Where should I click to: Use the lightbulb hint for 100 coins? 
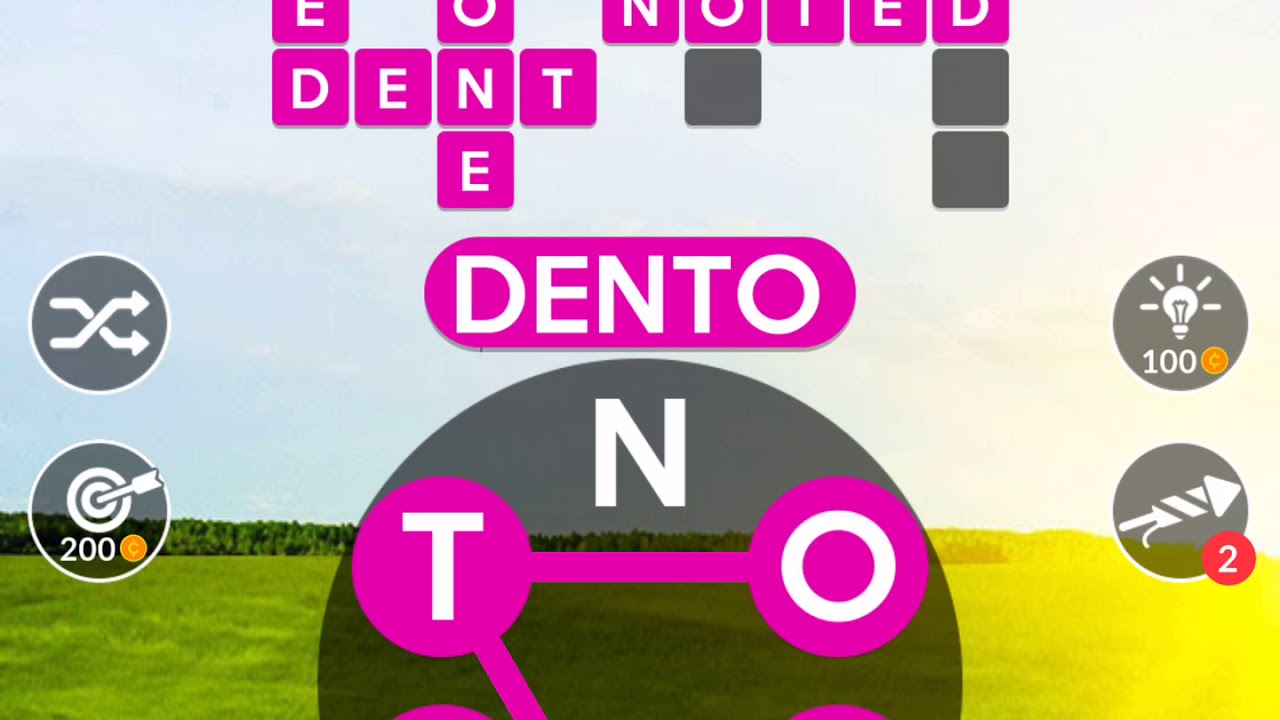1180,323
